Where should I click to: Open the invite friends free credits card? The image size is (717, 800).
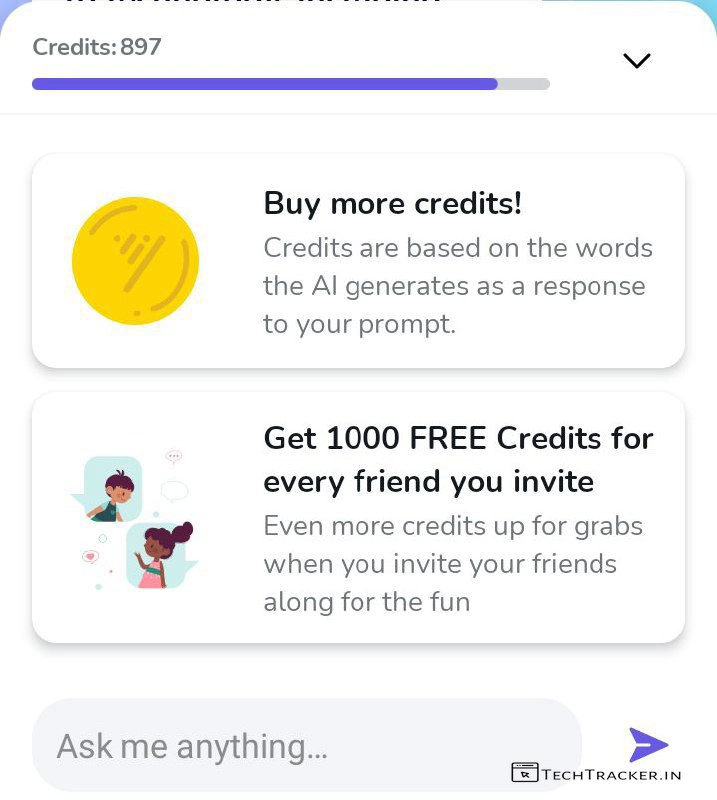point(358,517)
